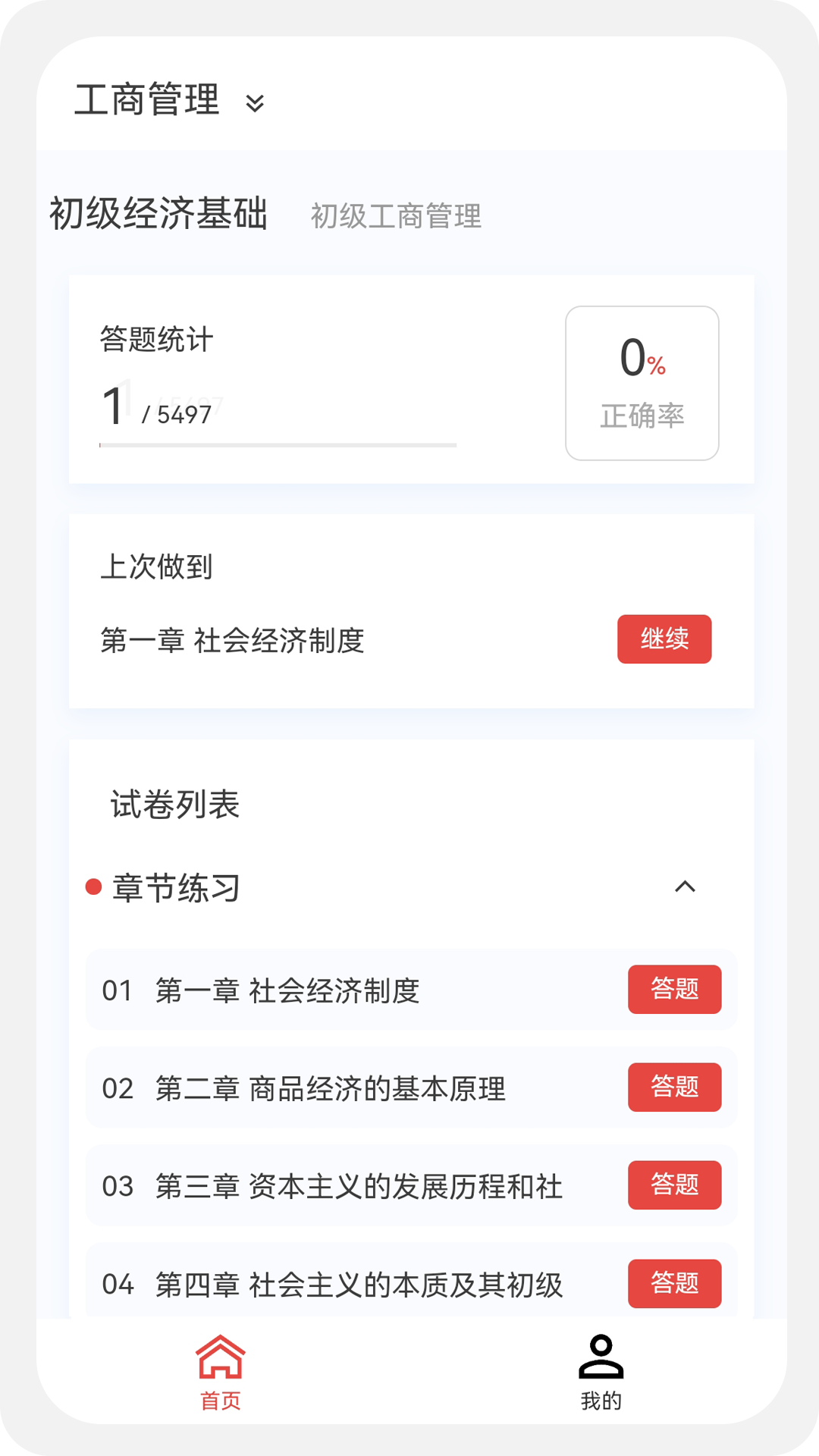Expand the double-chevron next to the title

point(256,103)
